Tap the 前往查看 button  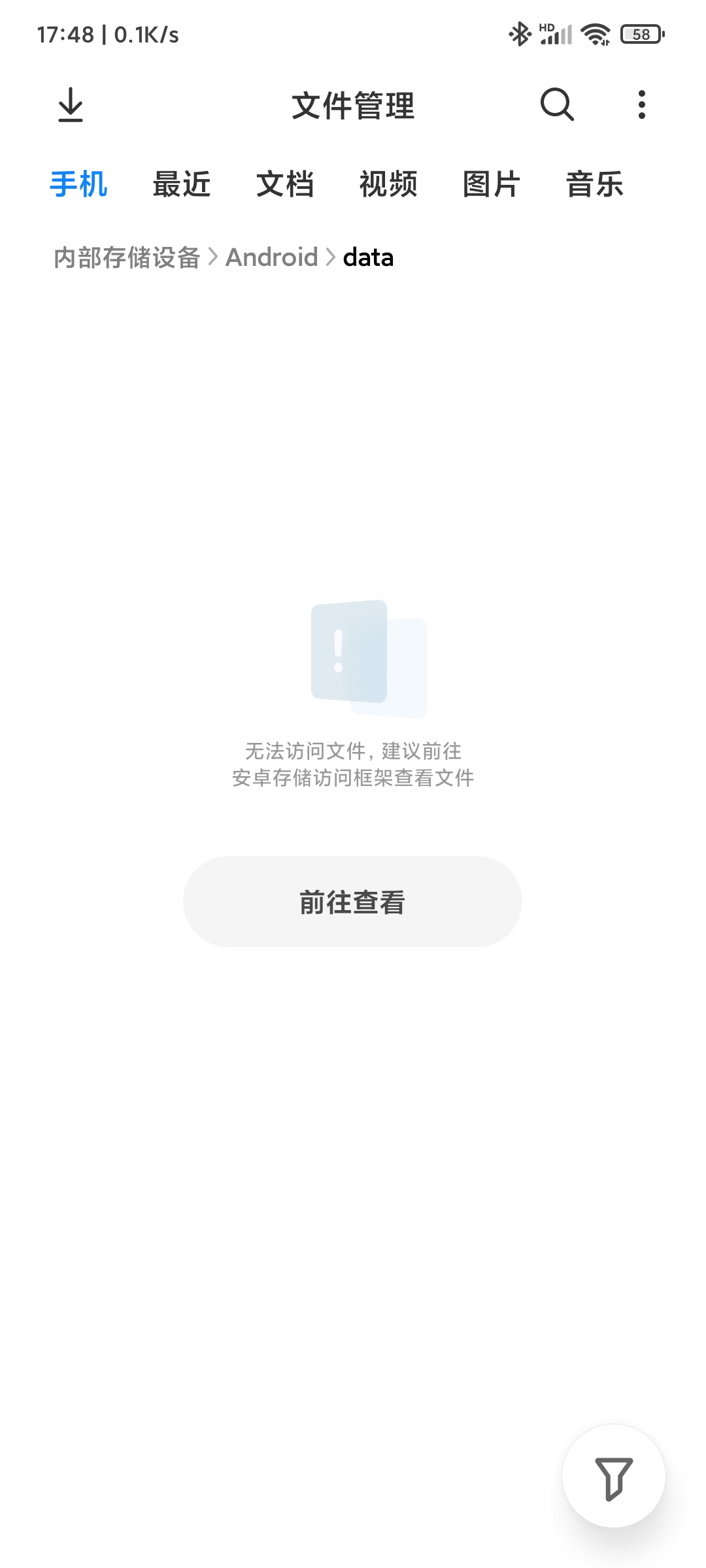pos(352,902)
